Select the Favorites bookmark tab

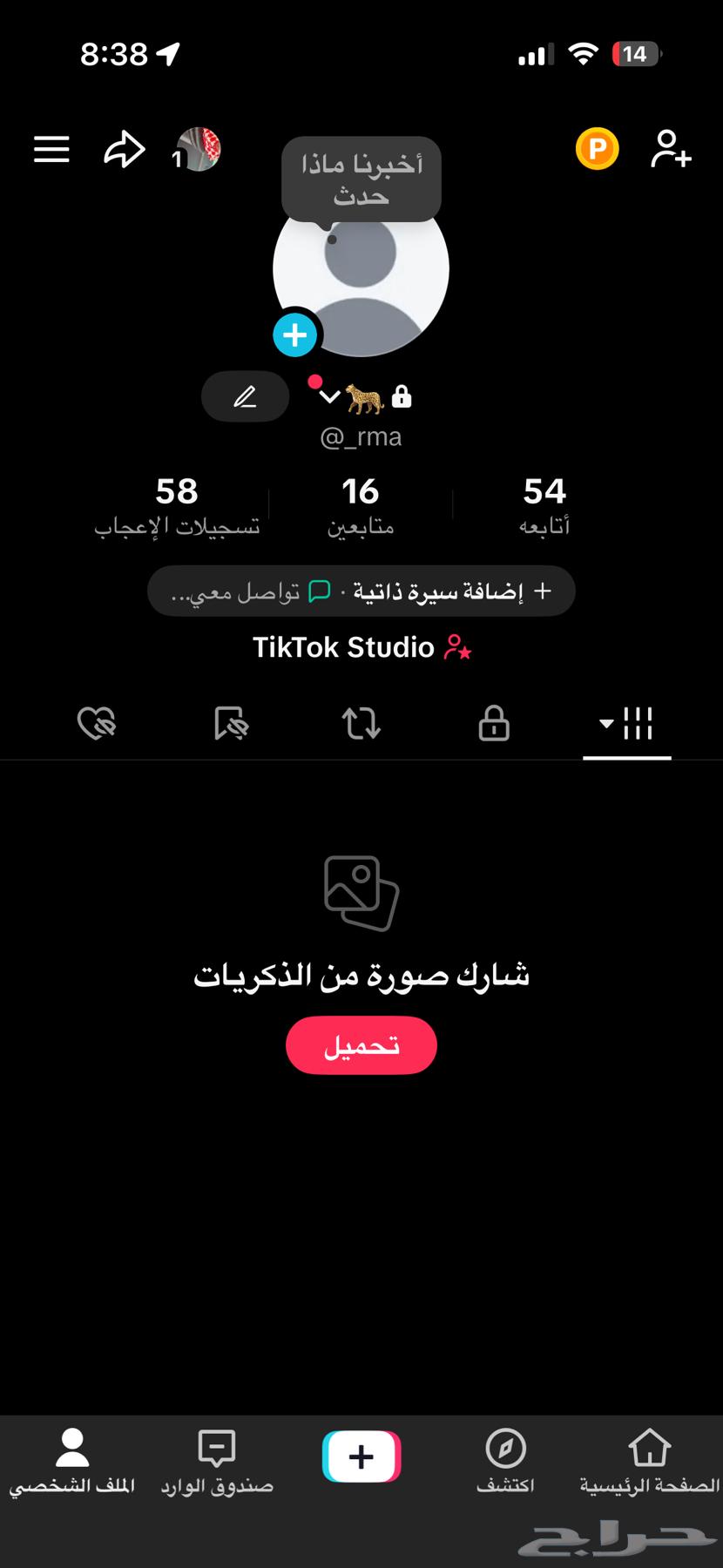click(x=229, y=723)
